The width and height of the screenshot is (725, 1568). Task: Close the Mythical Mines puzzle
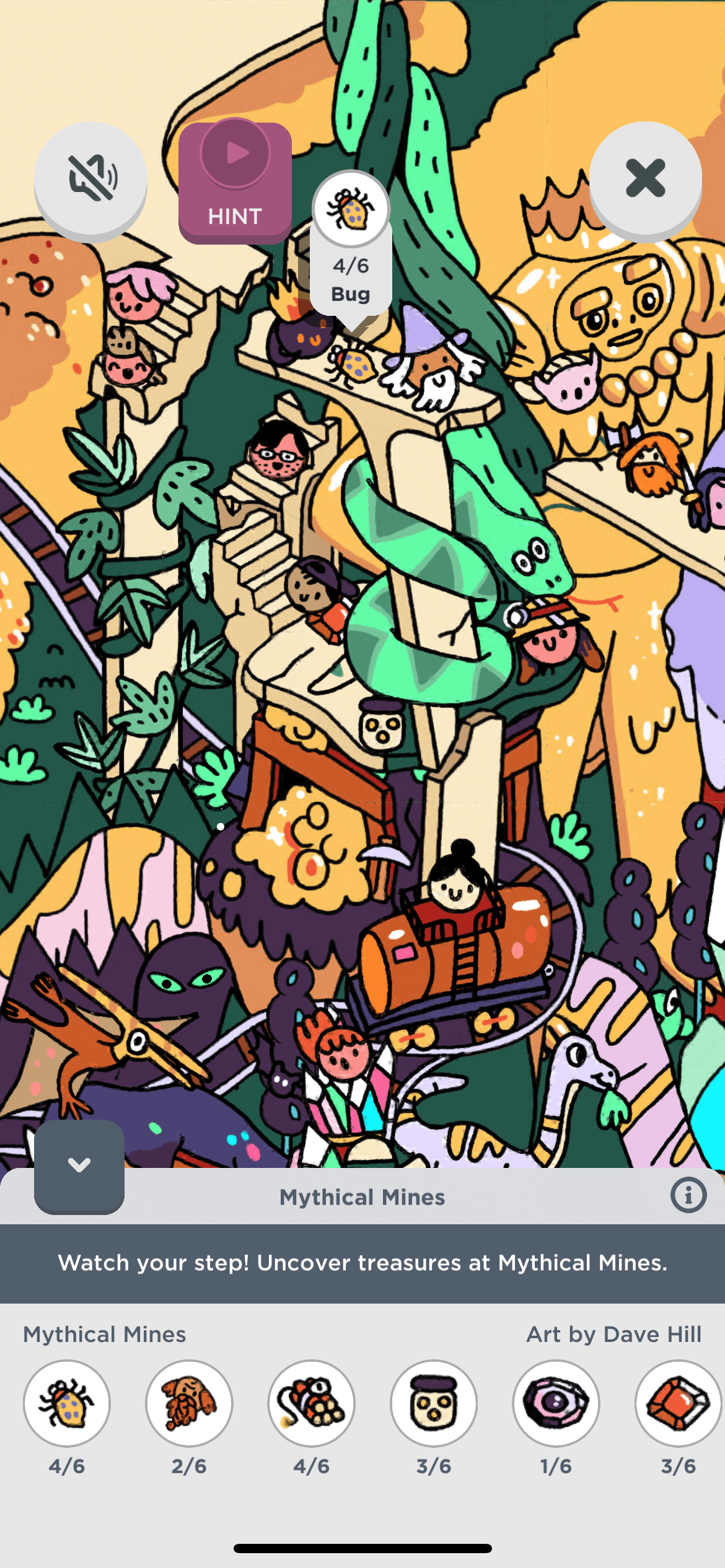[645, 178]
